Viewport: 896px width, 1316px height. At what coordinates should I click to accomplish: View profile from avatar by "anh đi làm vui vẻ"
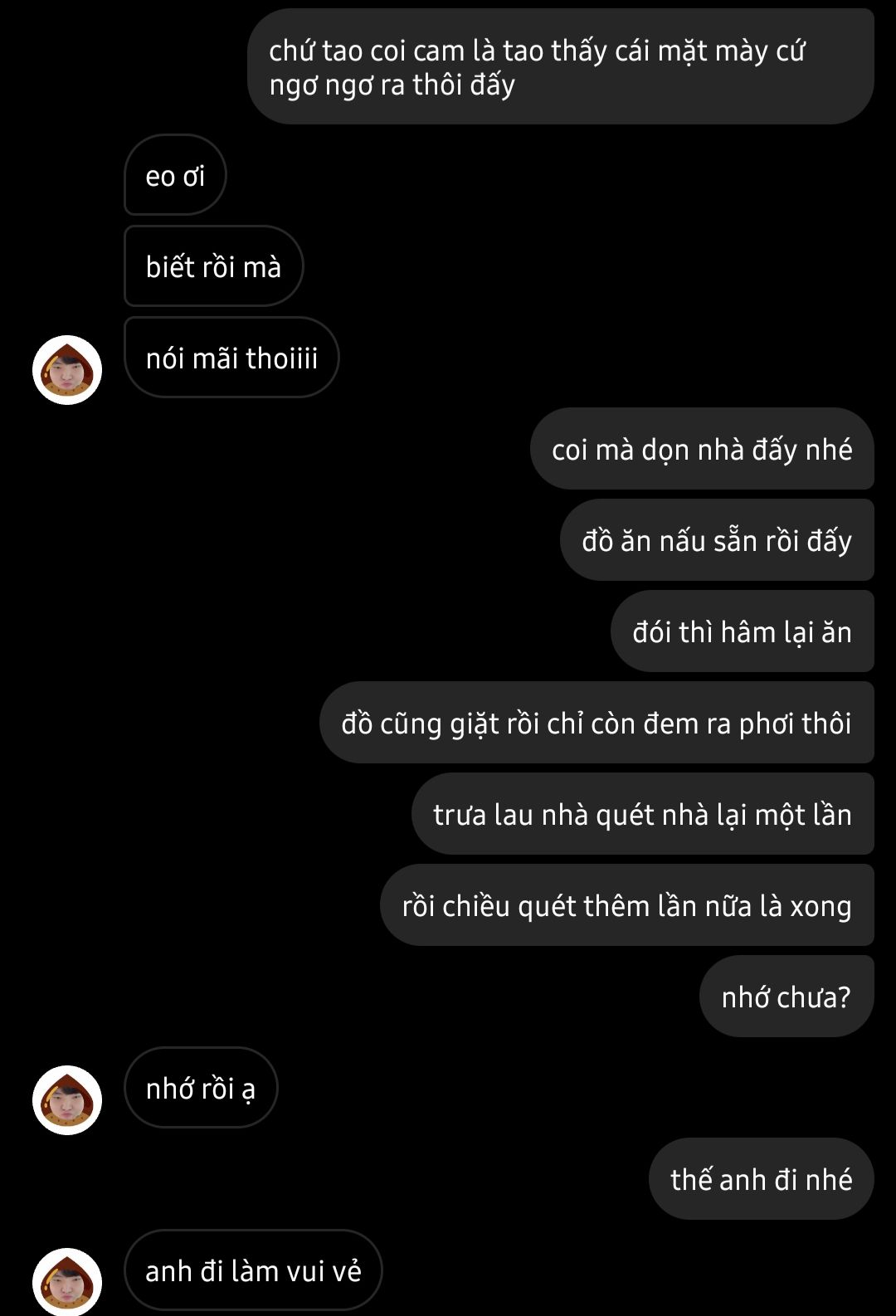pos(67,1281)
